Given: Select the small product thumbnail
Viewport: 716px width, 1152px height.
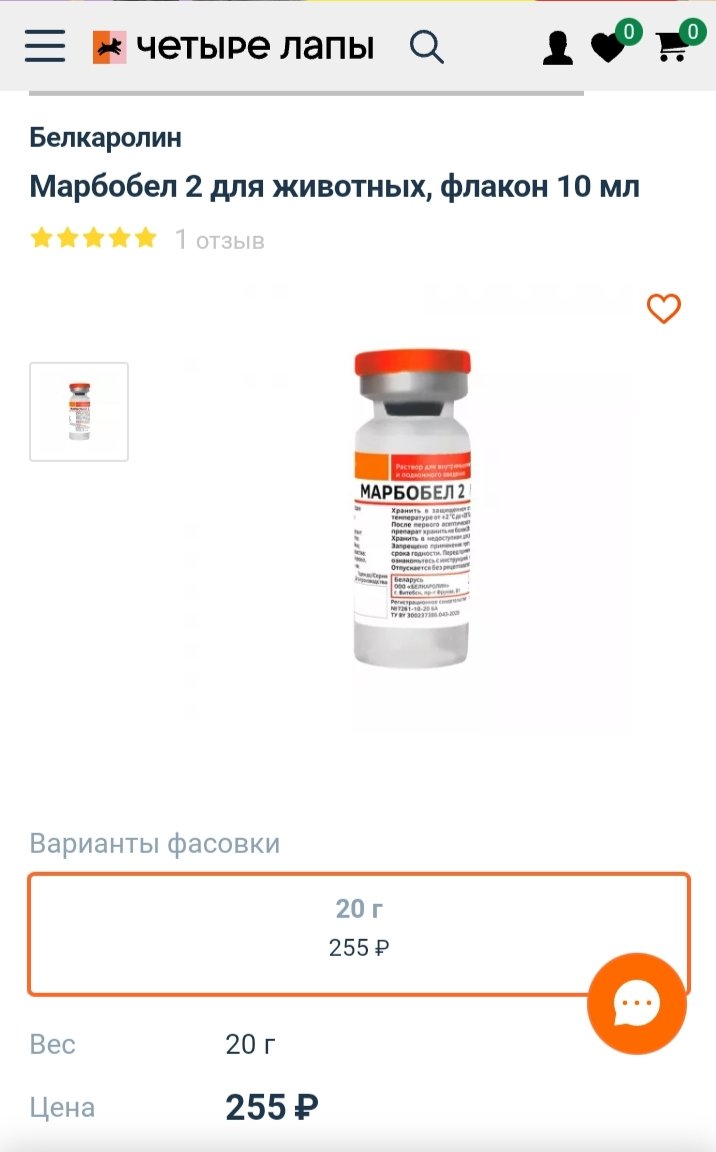Looking at the screenshot, I should point(79,411).
